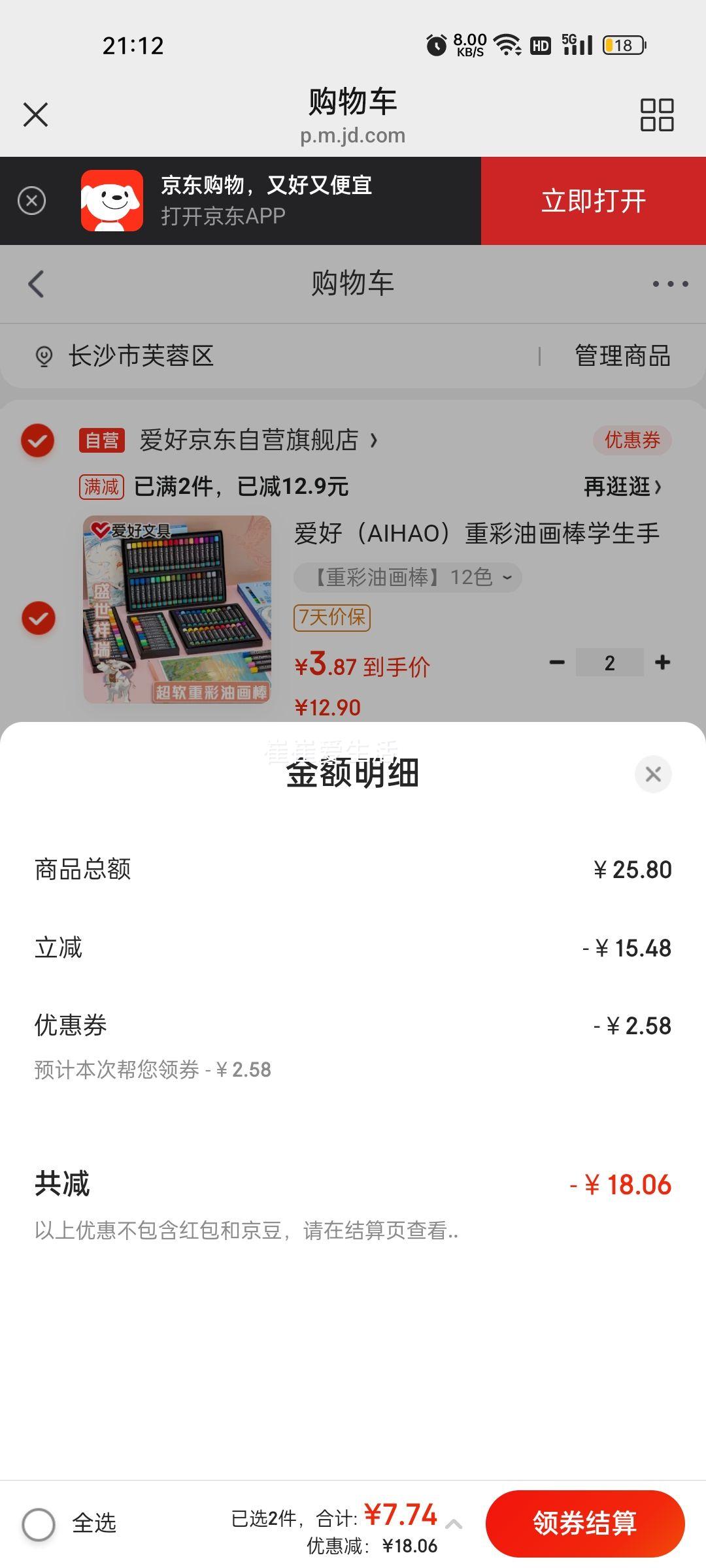Tap the JD dog mascot app icon

point(112,201)
